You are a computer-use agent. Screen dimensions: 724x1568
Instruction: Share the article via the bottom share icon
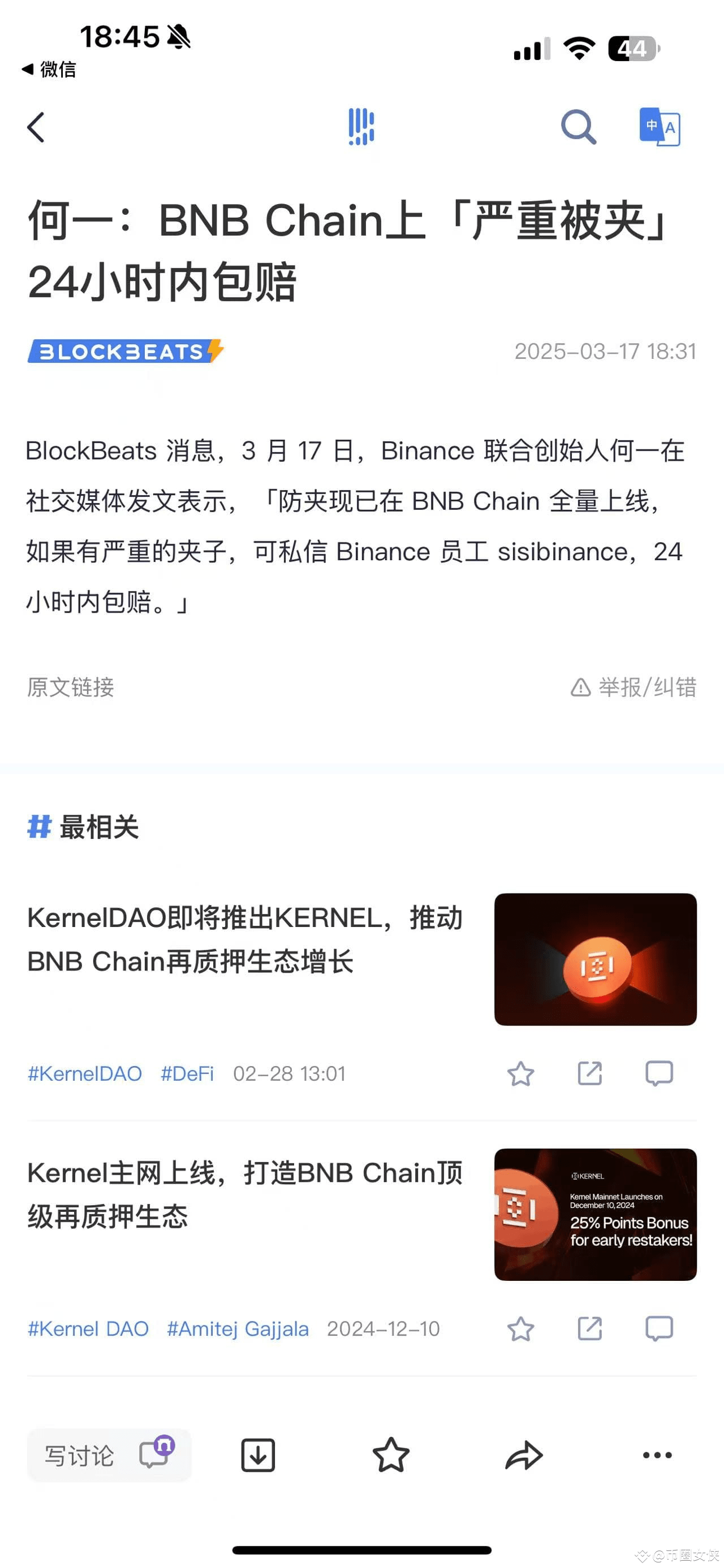524,1455
